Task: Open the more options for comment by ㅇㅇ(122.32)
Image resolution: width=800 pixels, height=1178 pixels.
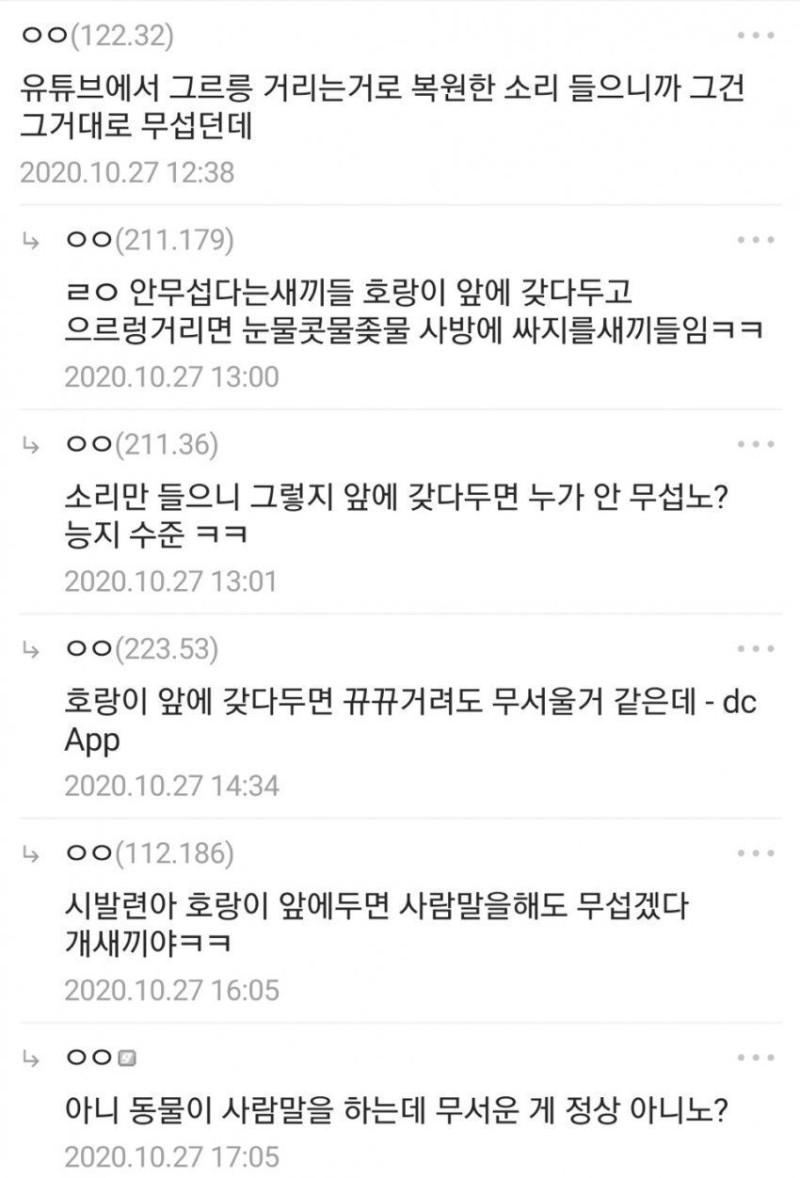Action: tap(756, 36)
